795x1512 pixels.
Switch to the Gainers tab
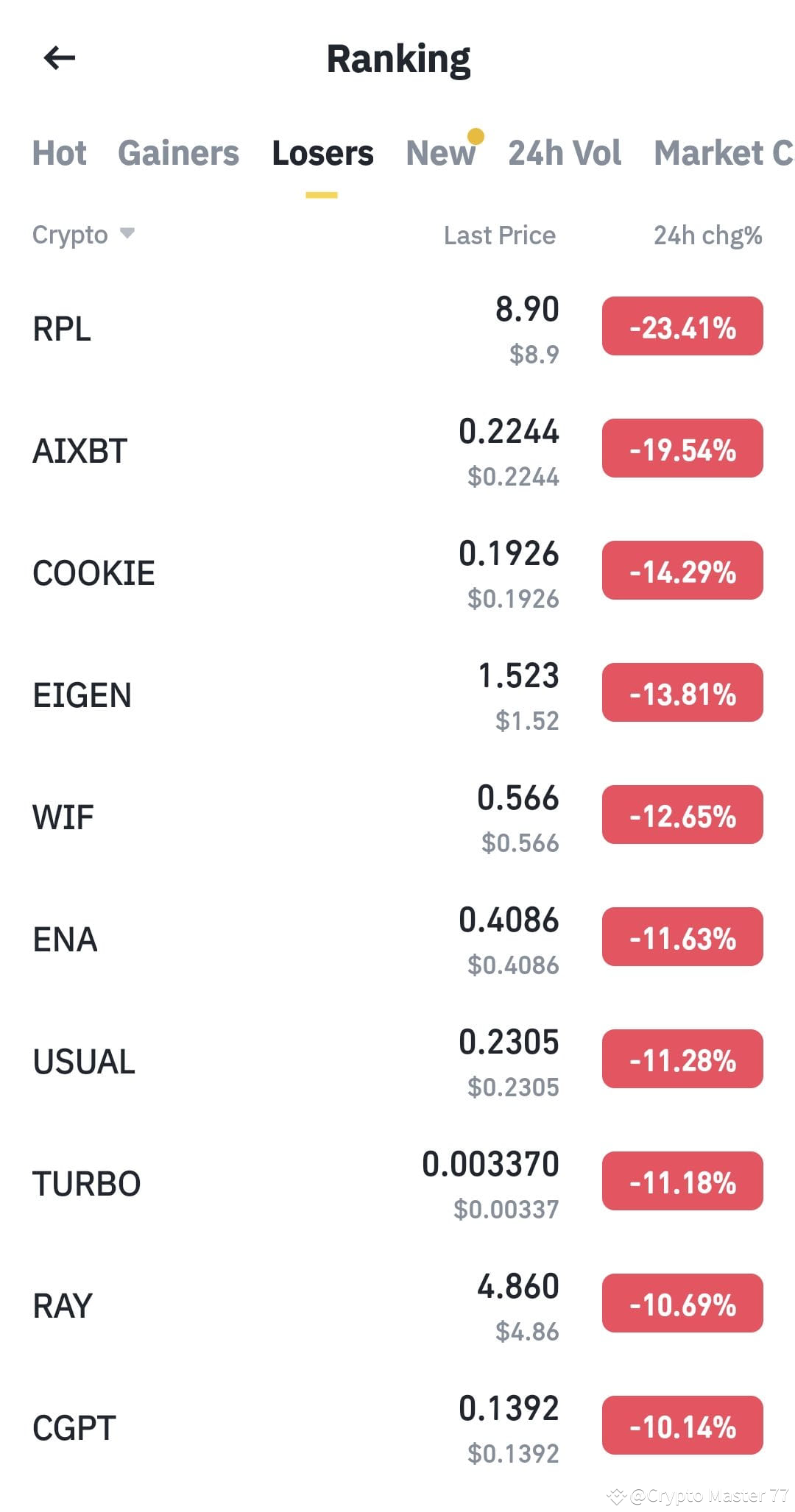click(178, 153)
